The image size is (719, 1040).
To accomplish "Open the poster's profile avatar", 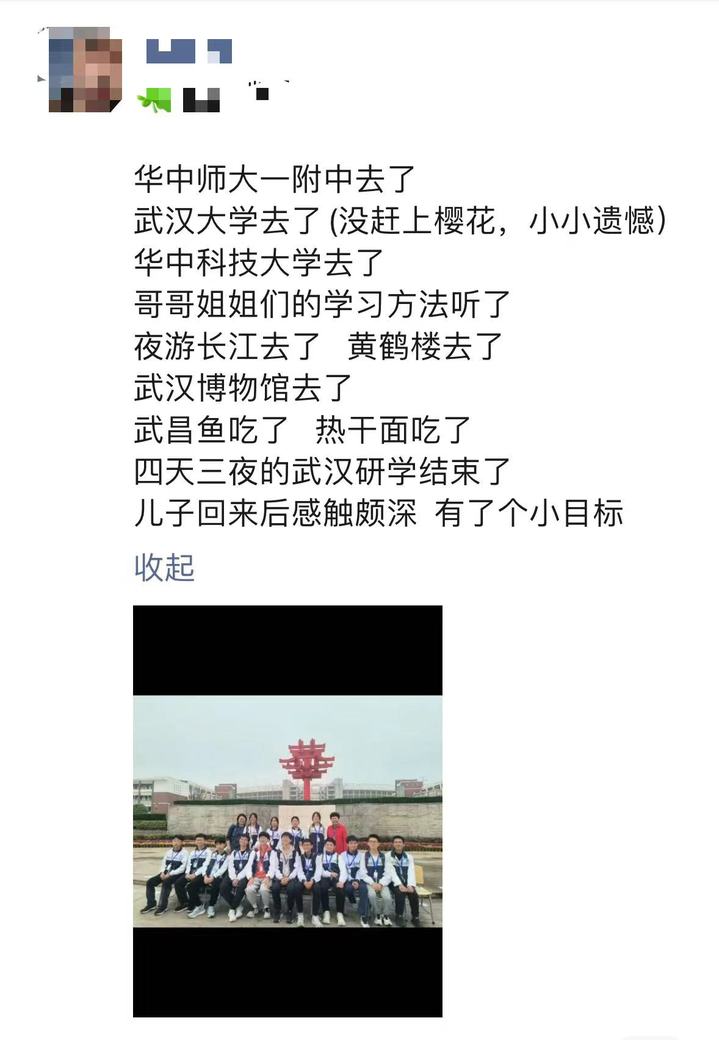I will (x=85, y=70).
